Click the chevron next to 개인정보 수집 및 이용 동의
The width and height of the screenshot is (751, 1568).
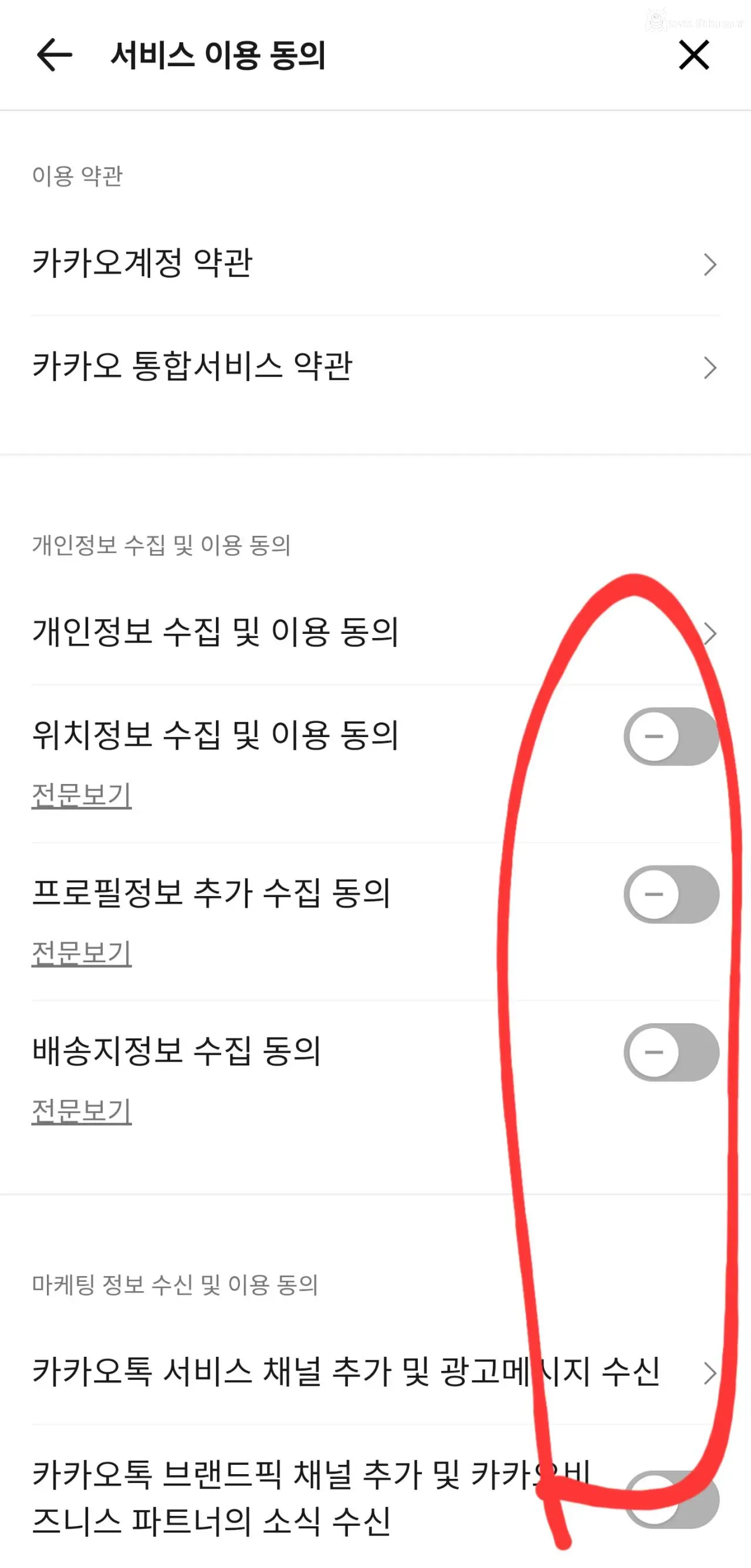pos(710,635)
